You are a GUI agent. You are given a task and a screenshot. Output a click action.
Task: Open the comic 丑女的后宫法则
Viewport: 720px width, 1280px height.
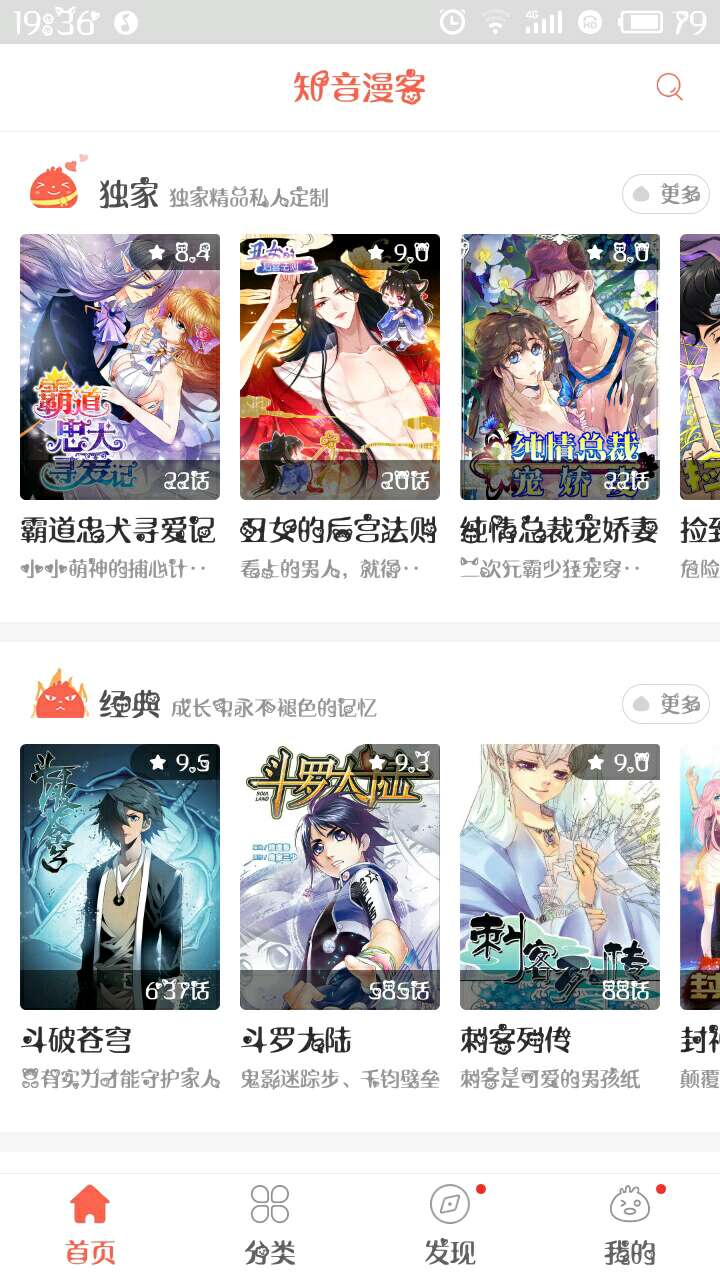click(x=340, y=367)
